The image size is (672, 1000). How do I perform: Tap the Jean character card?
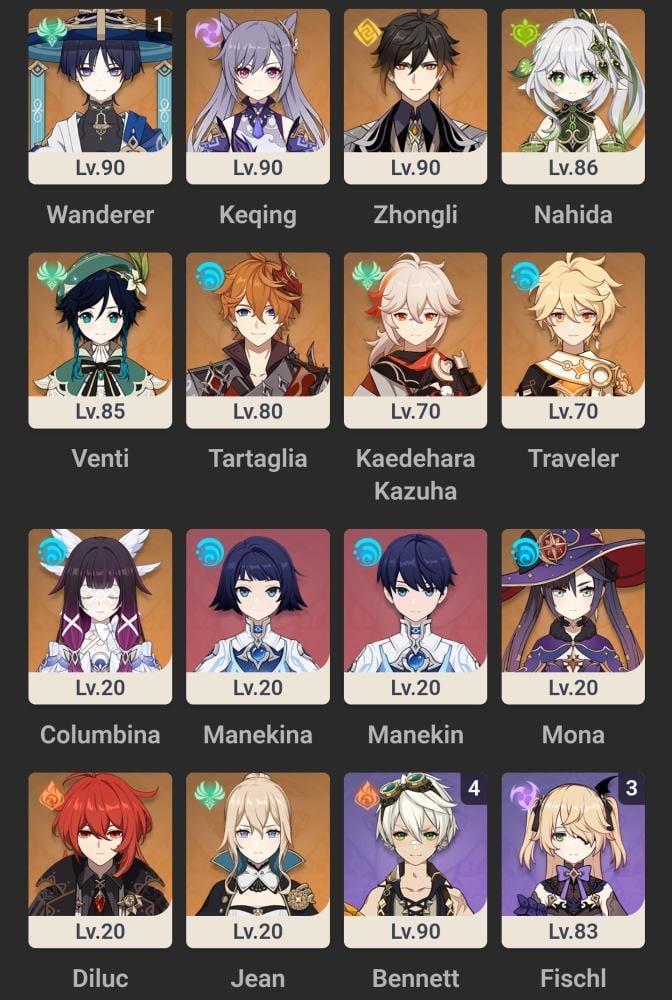coord(258,860)
